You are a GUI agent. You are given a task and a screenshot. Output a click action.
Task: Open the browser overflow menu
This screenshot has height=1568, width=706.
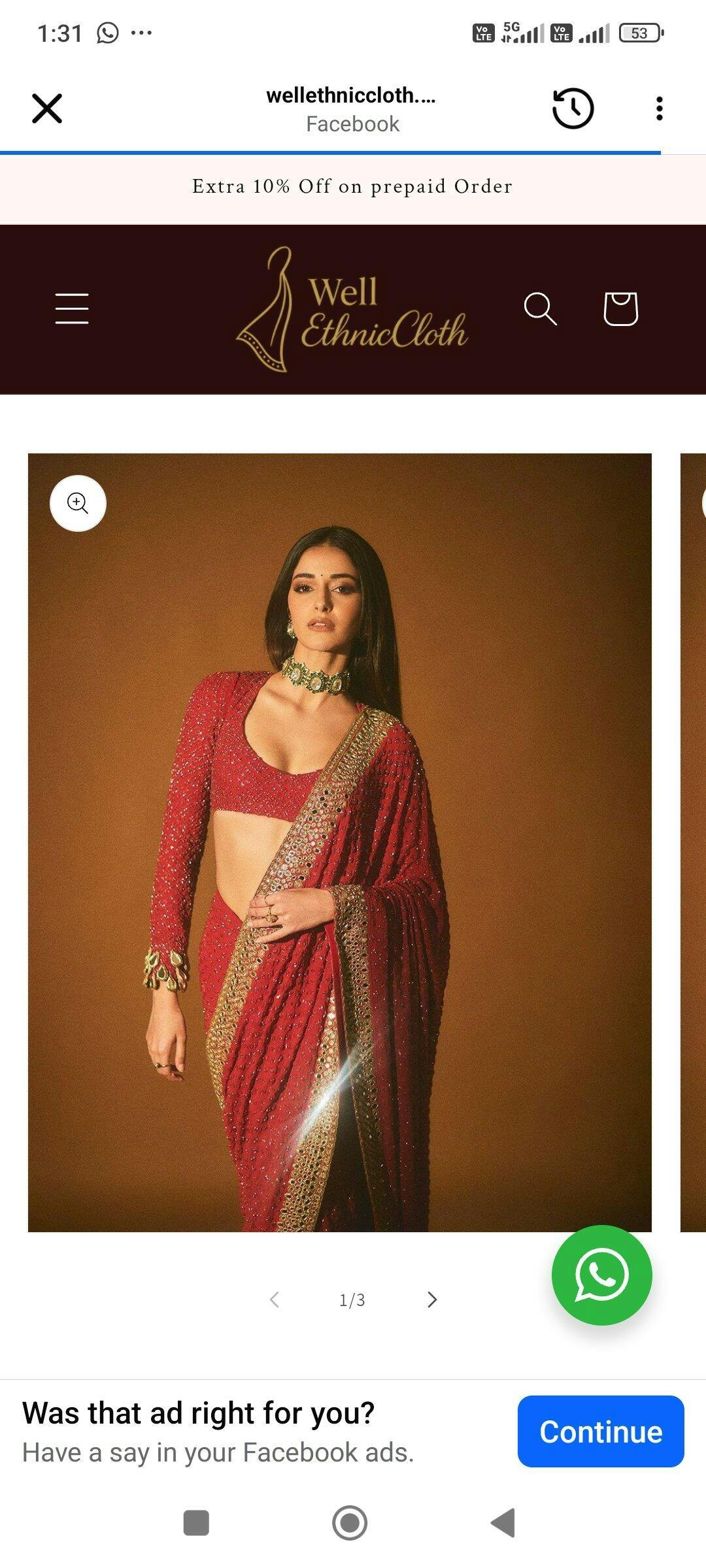pos(659,108)
